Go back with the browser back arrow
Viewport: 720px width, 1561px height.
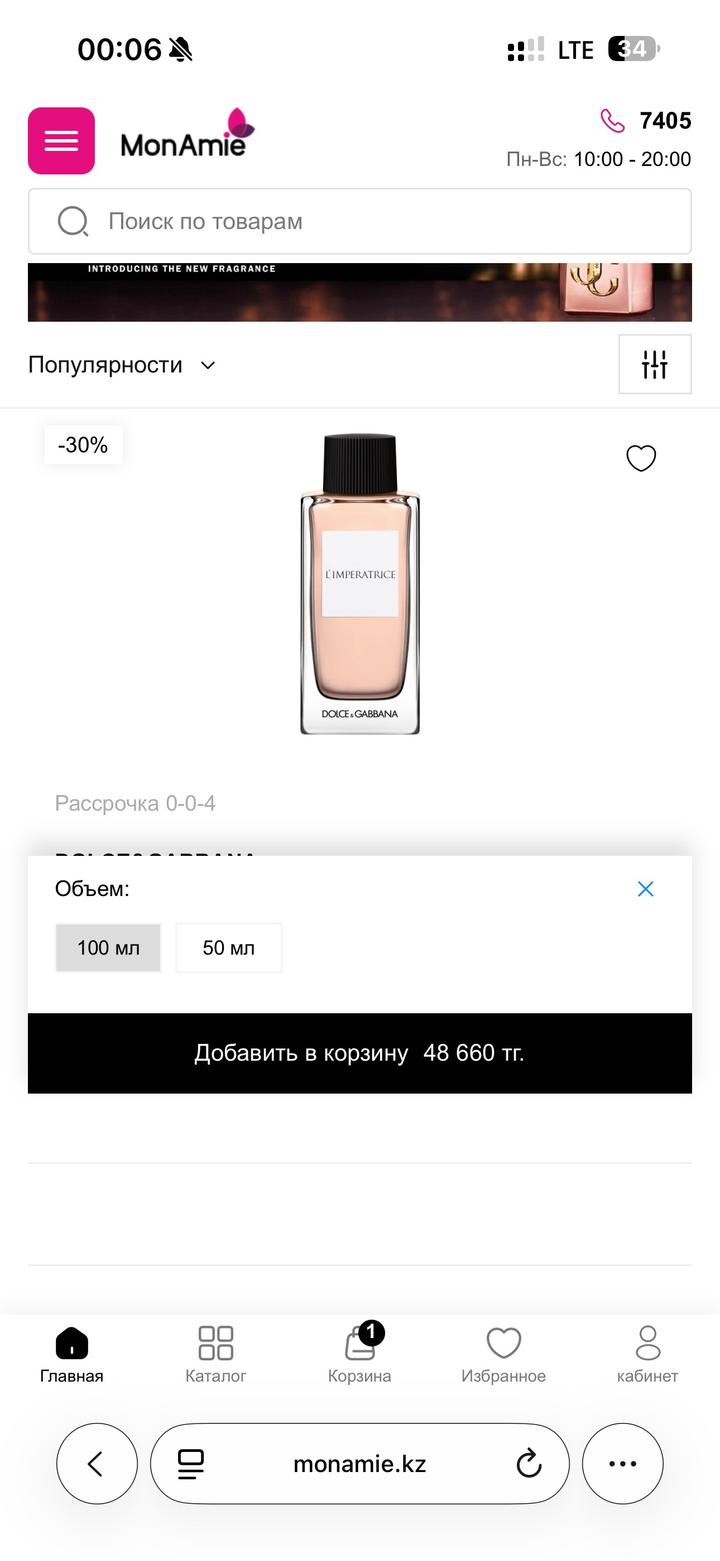point(96,1464)
